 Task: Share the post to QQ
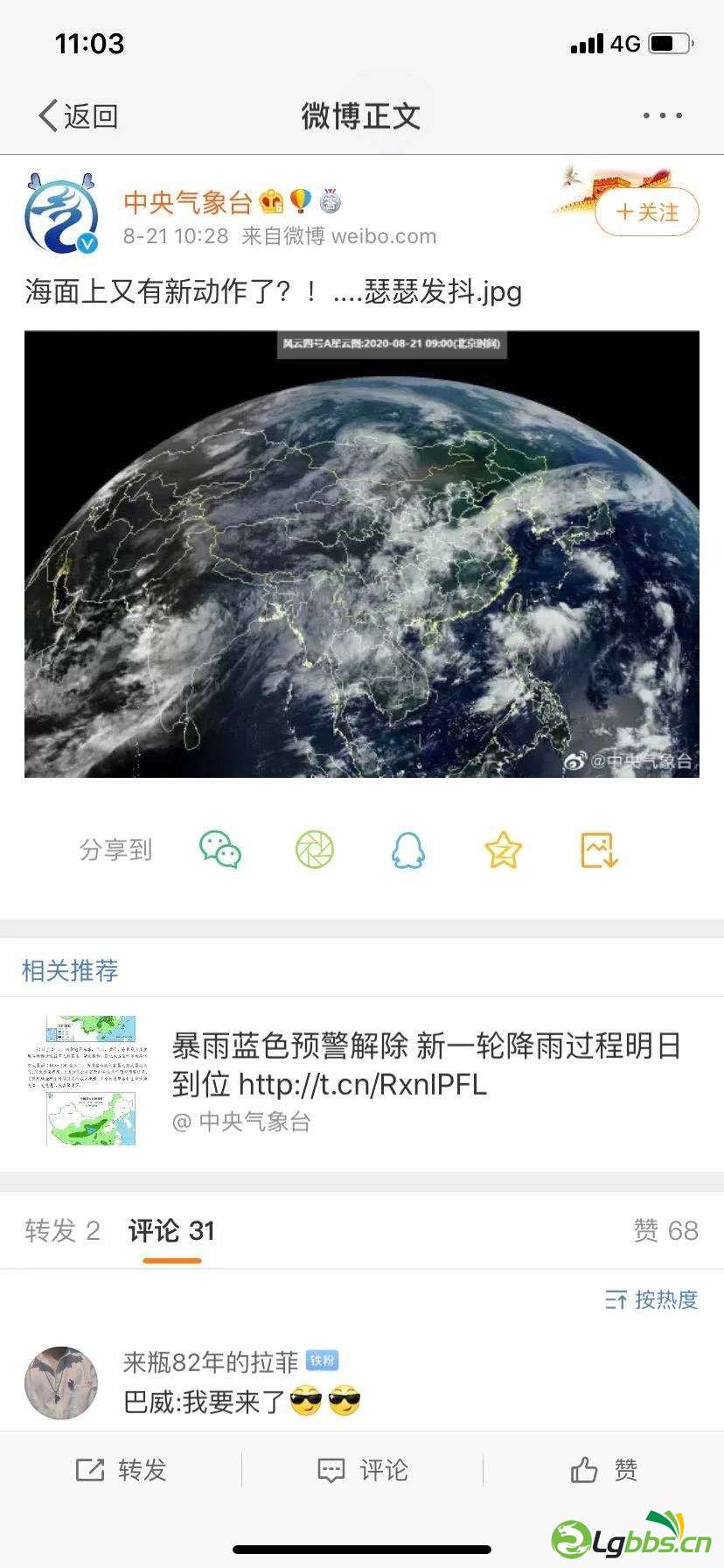(x=408, y=850)
